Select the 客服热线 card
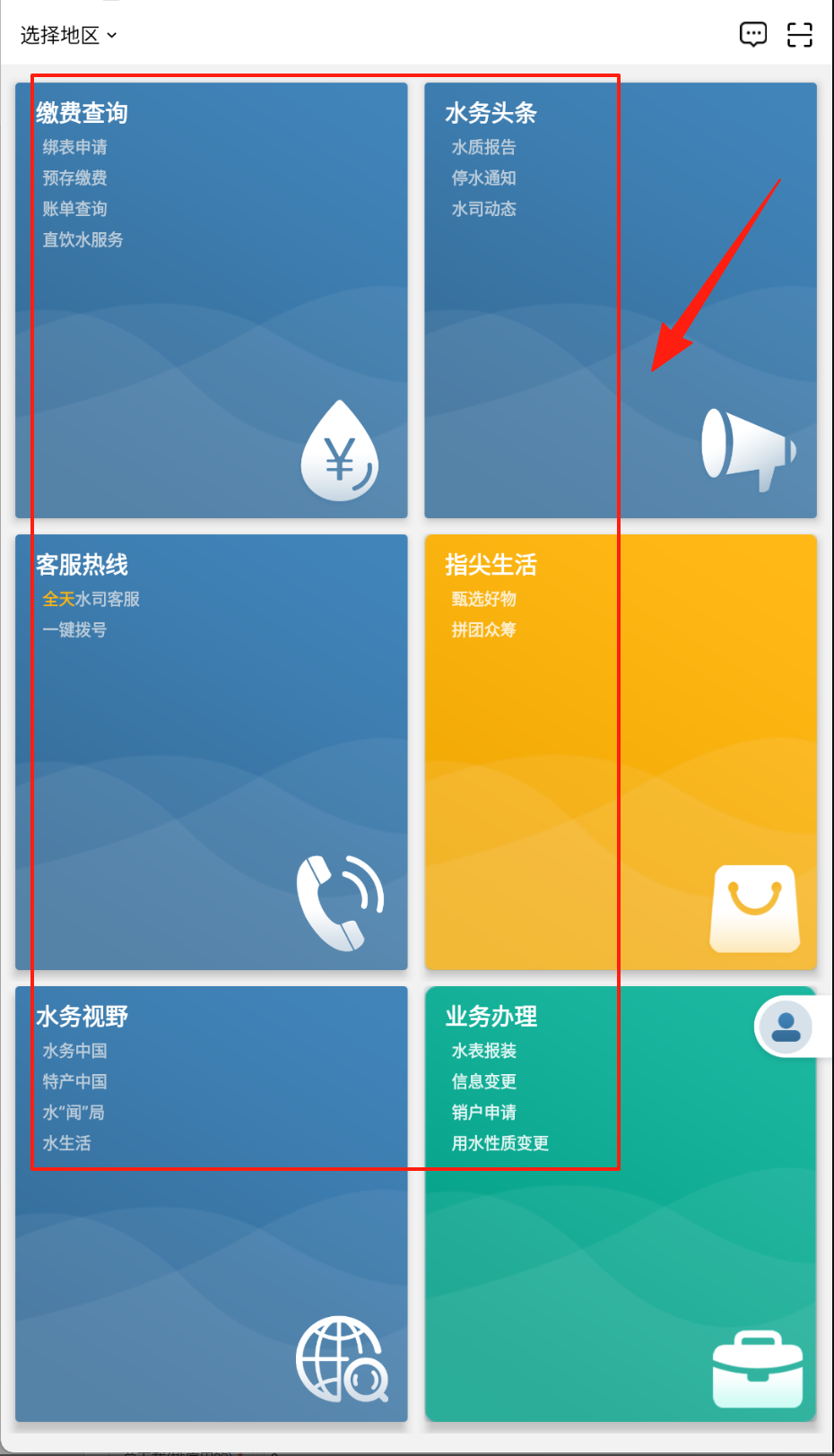834x1456 pixels. pos(212,752)
